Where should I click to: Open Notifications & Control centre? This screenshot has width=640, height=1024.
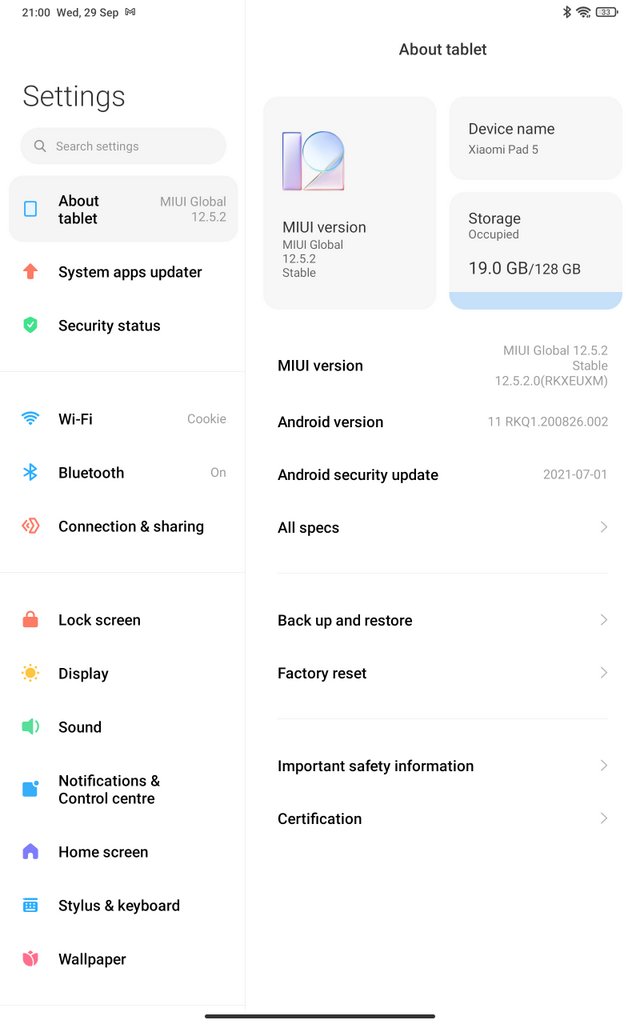pyautogui.click(x=123, y=790)
